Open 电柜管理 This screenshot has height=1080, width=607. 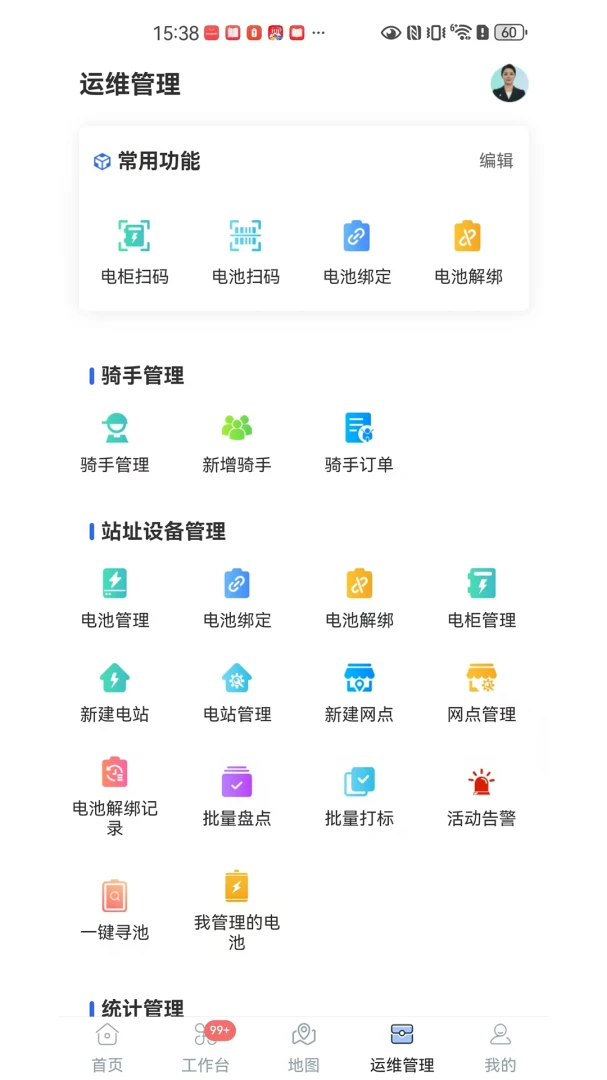(482, 598)
